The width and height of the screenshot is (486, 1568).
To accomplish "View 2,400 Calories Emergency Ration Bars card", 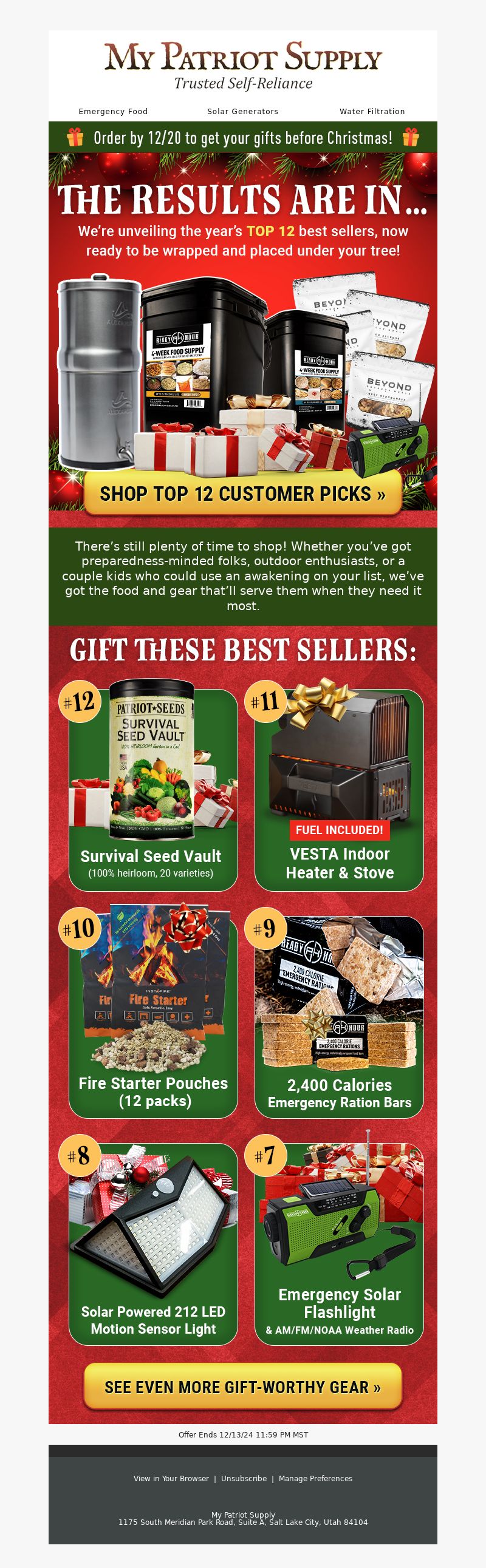I will pos(338,1017).
